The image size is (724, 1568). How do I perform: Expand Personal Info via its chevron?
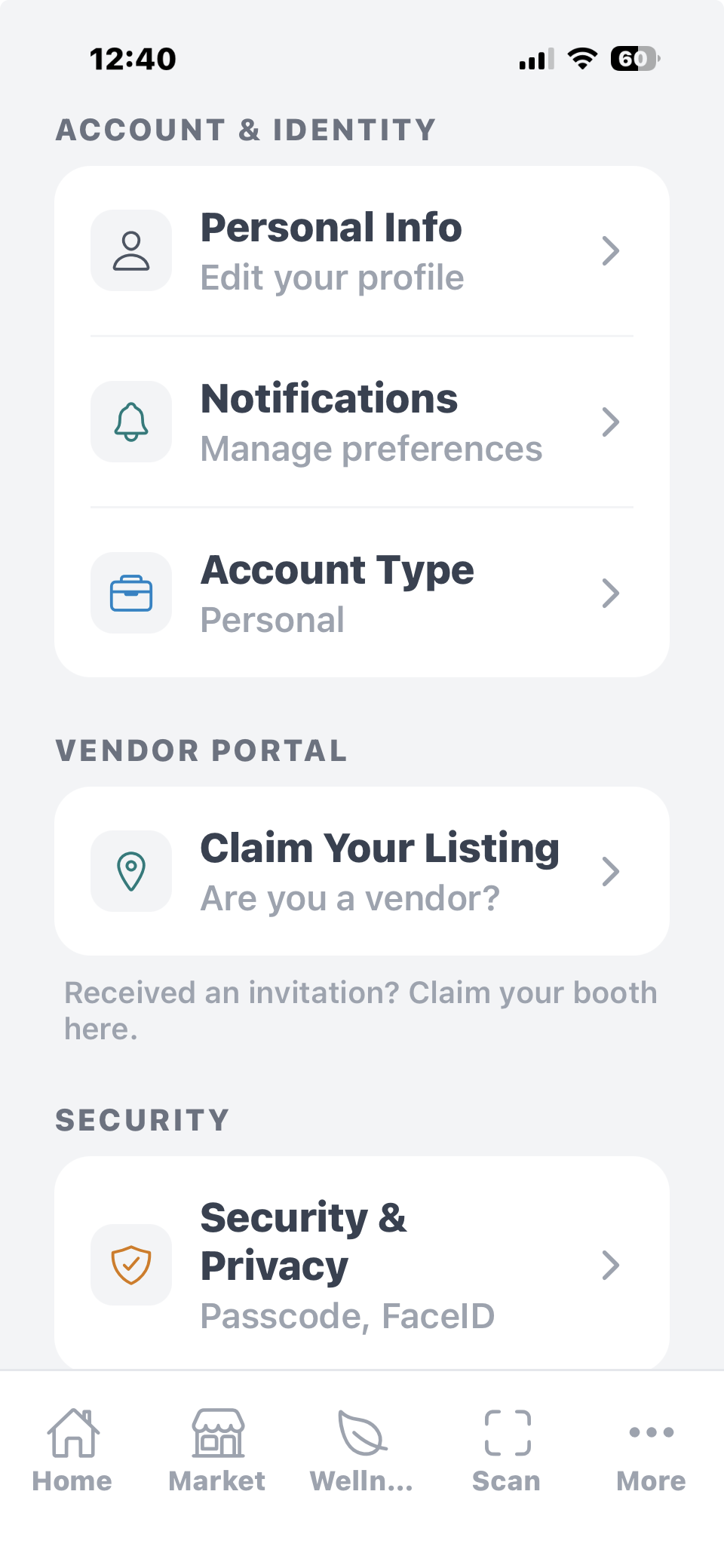point(611,250)
